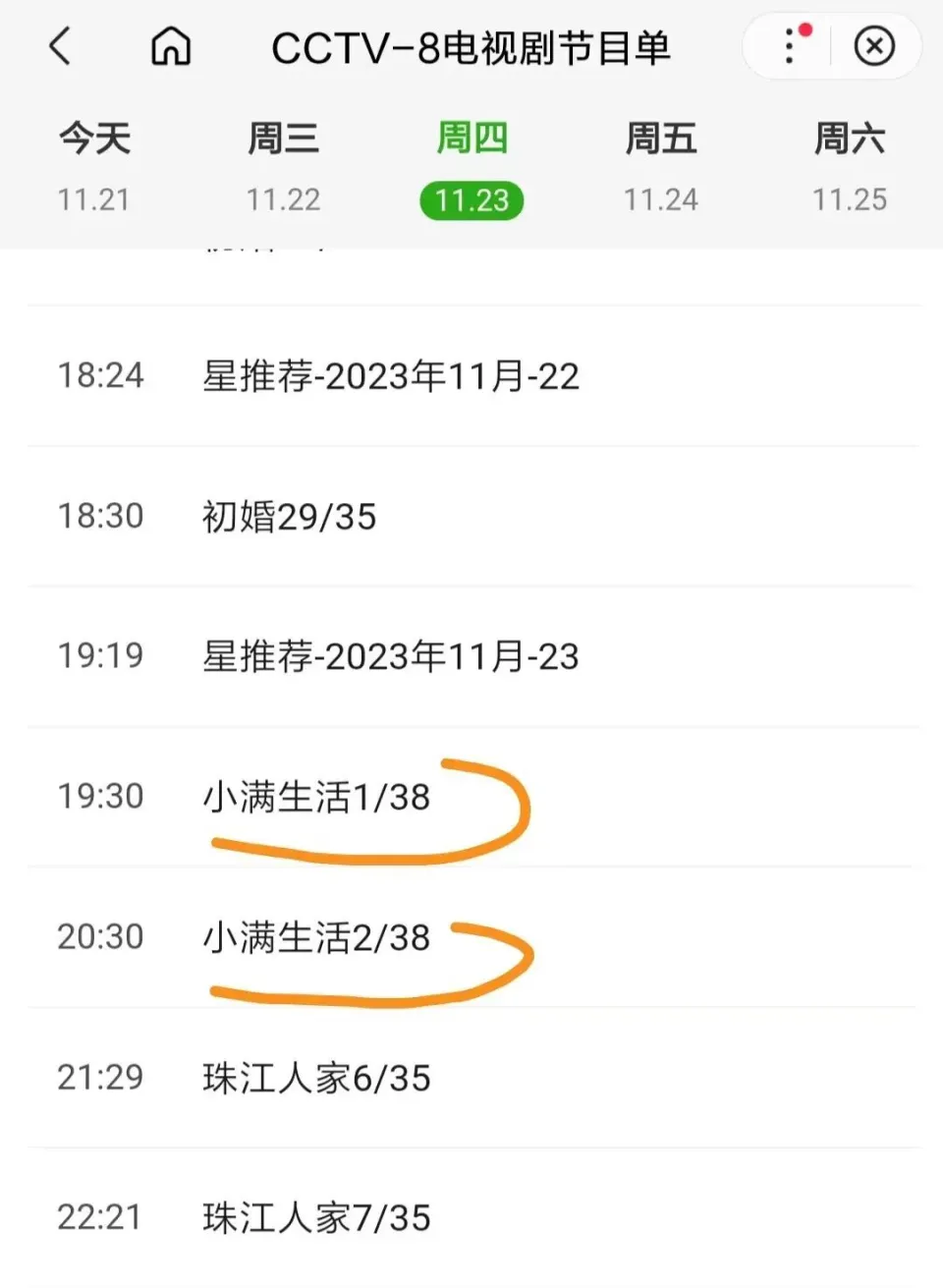The image size is (943, 1288).
Task: Close the CCTV-8 schedule mini program
Action: click(873, 46)
